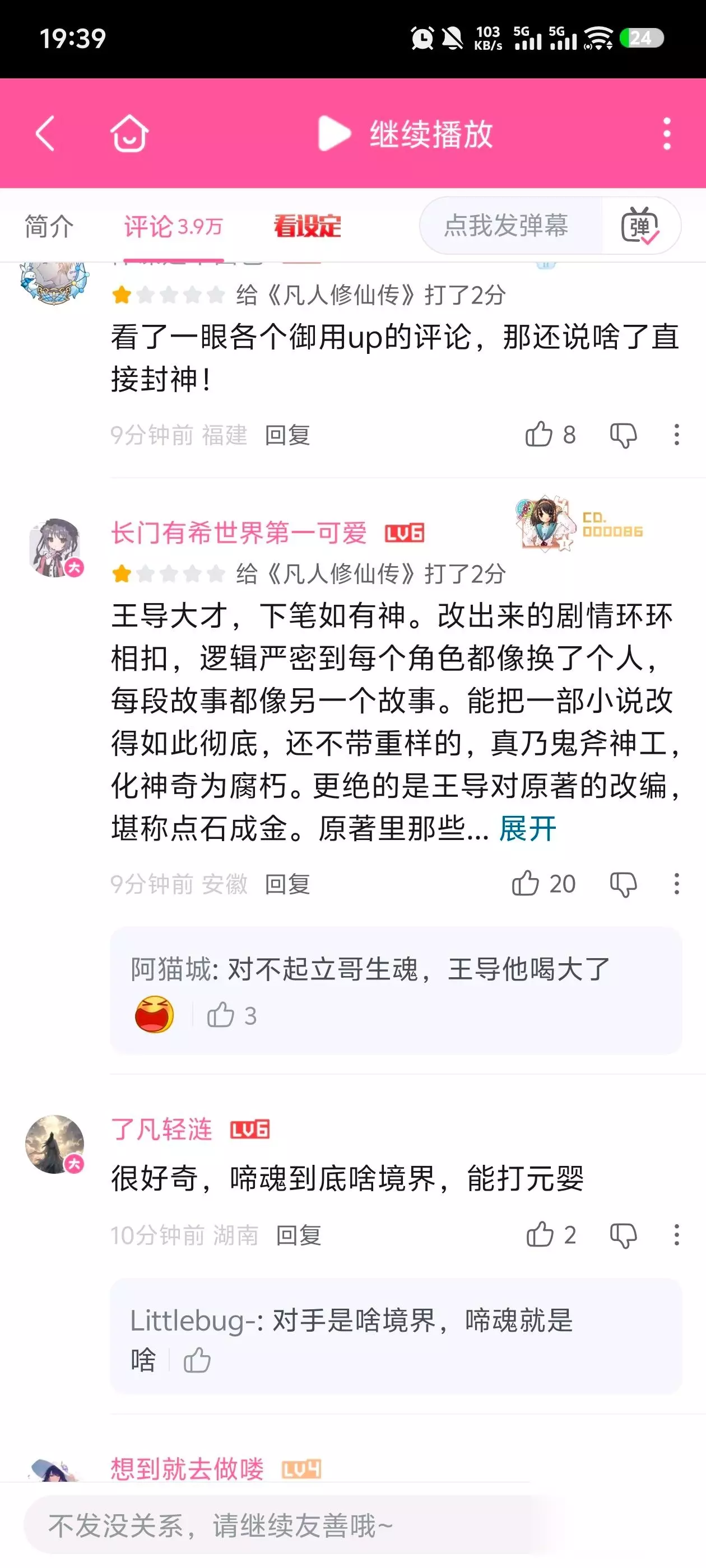Tap 继续播放 to resume the video
Viewport: 706px width, 1568px height.
click(406, 133)
